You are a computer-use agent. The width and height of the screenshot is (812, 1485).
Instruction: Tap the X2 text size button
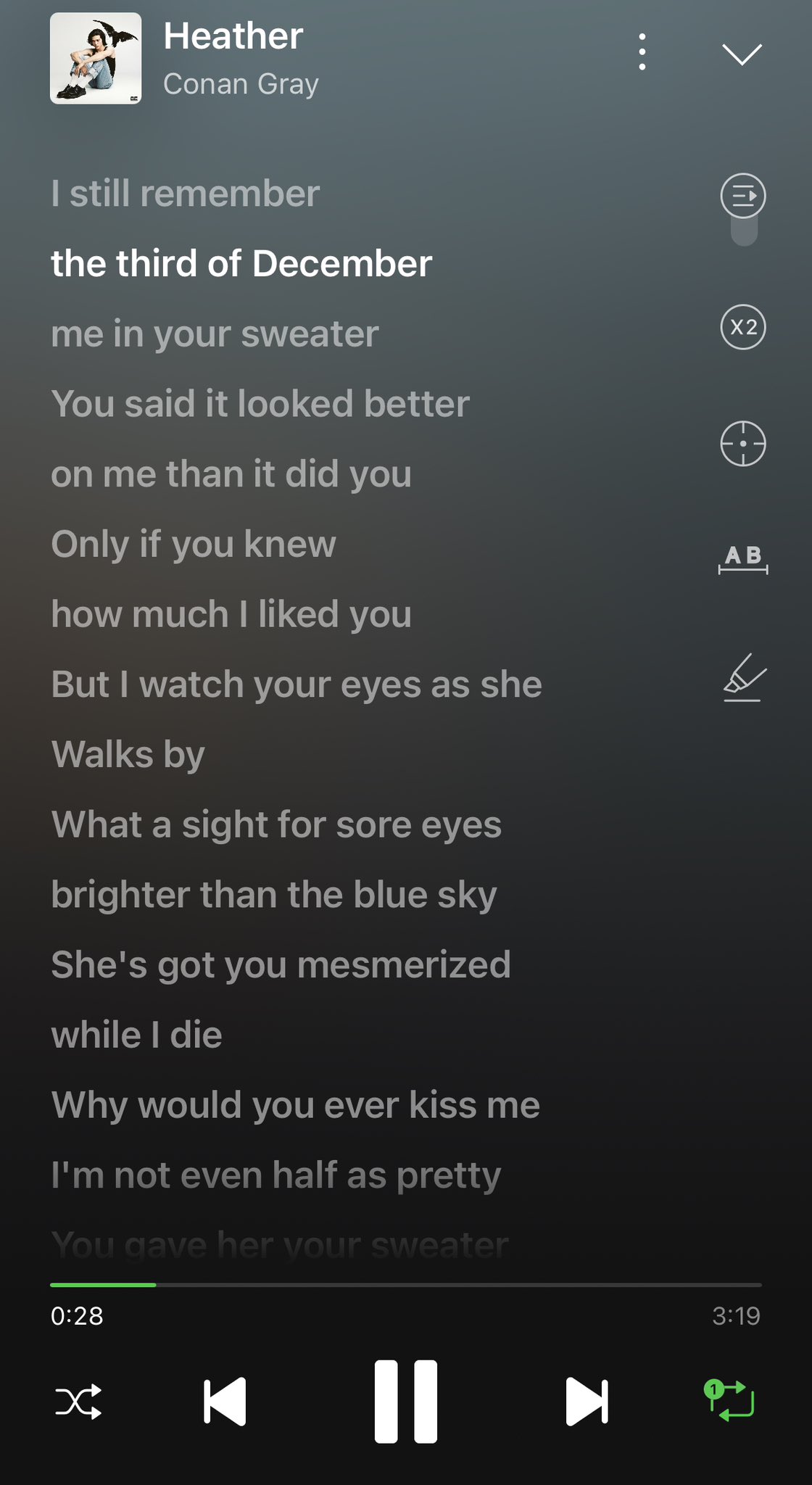coord(743,327)
